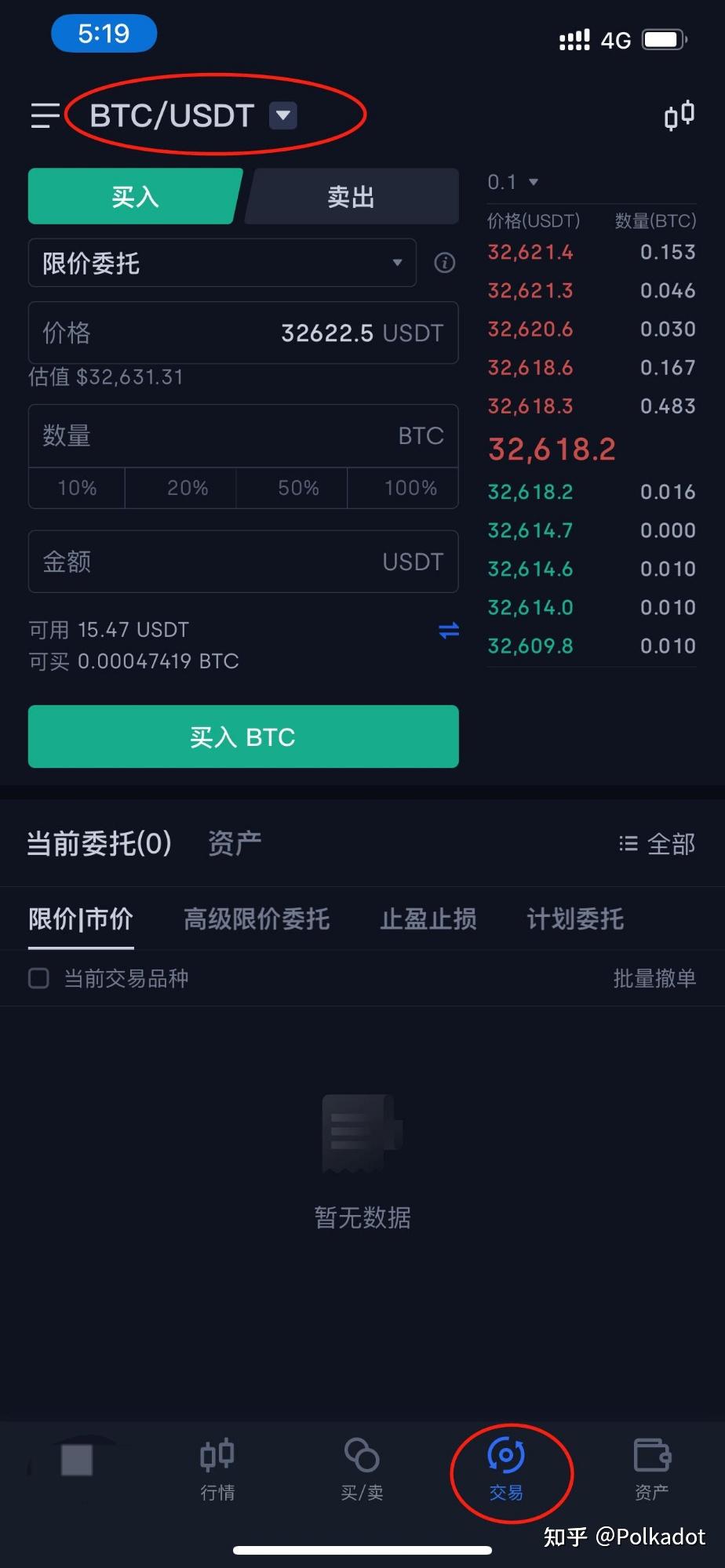
Task: Switch to the 止盈止损 tab
Action: click(x=428, y=919)
